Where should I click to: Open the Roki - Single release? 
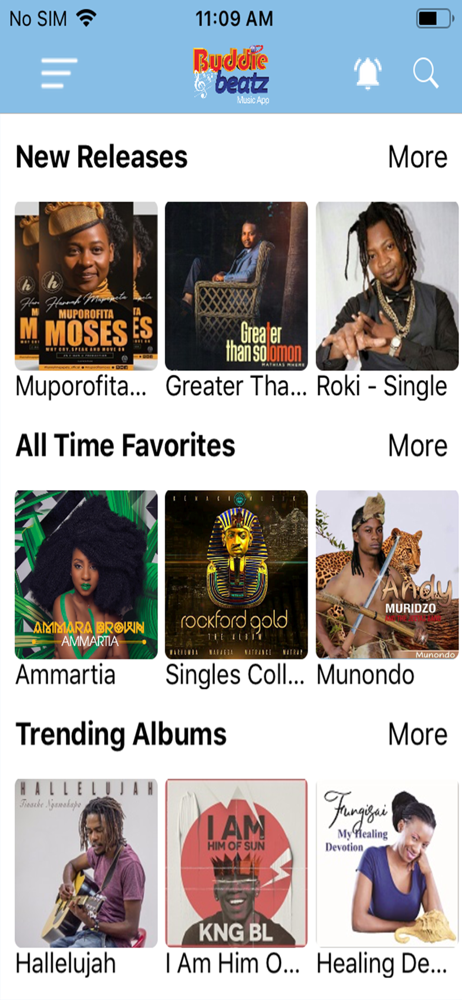point(387,286)
